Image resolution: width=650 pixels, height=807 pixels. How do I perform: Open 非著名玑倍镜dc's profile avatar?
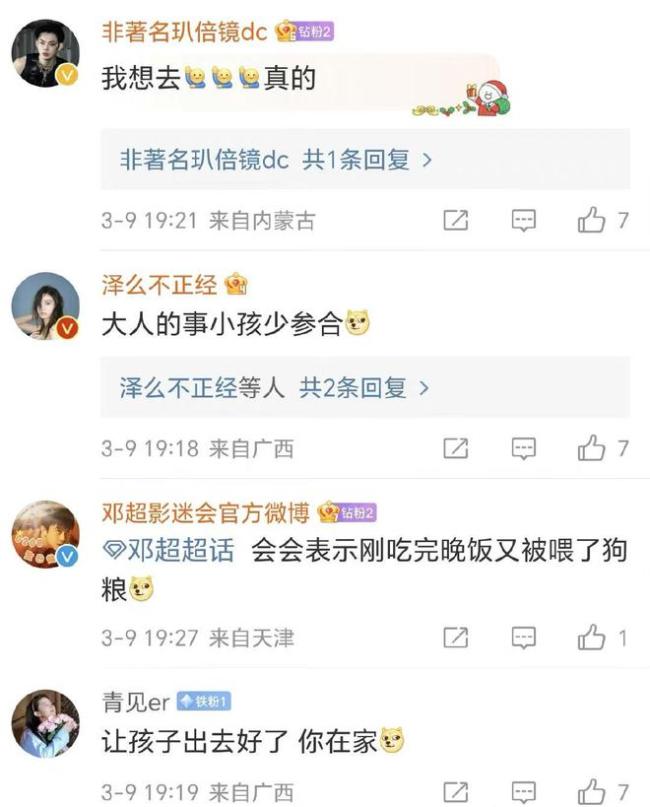[45, 53]
